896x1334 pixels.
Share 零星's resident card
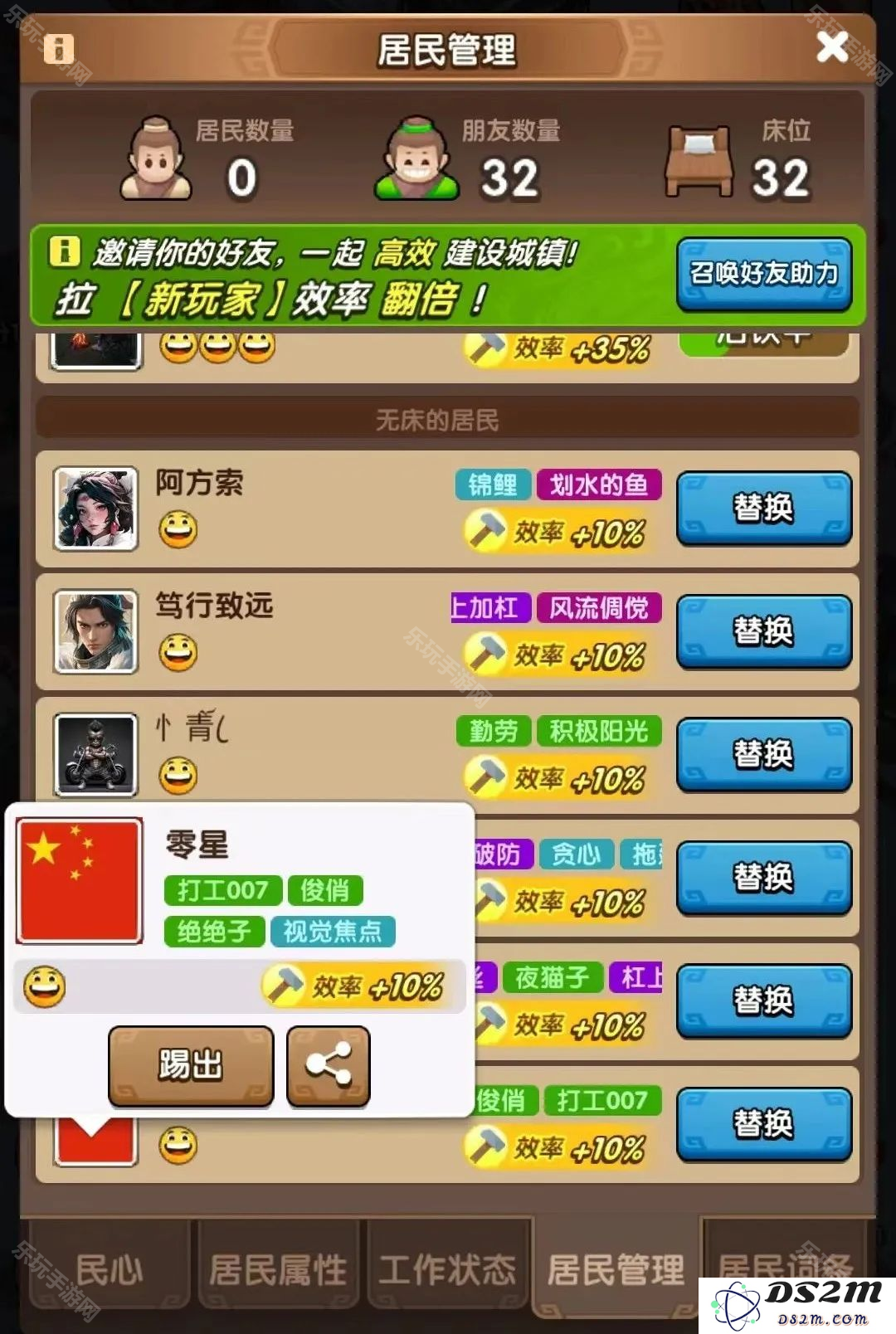point(329,1065)
